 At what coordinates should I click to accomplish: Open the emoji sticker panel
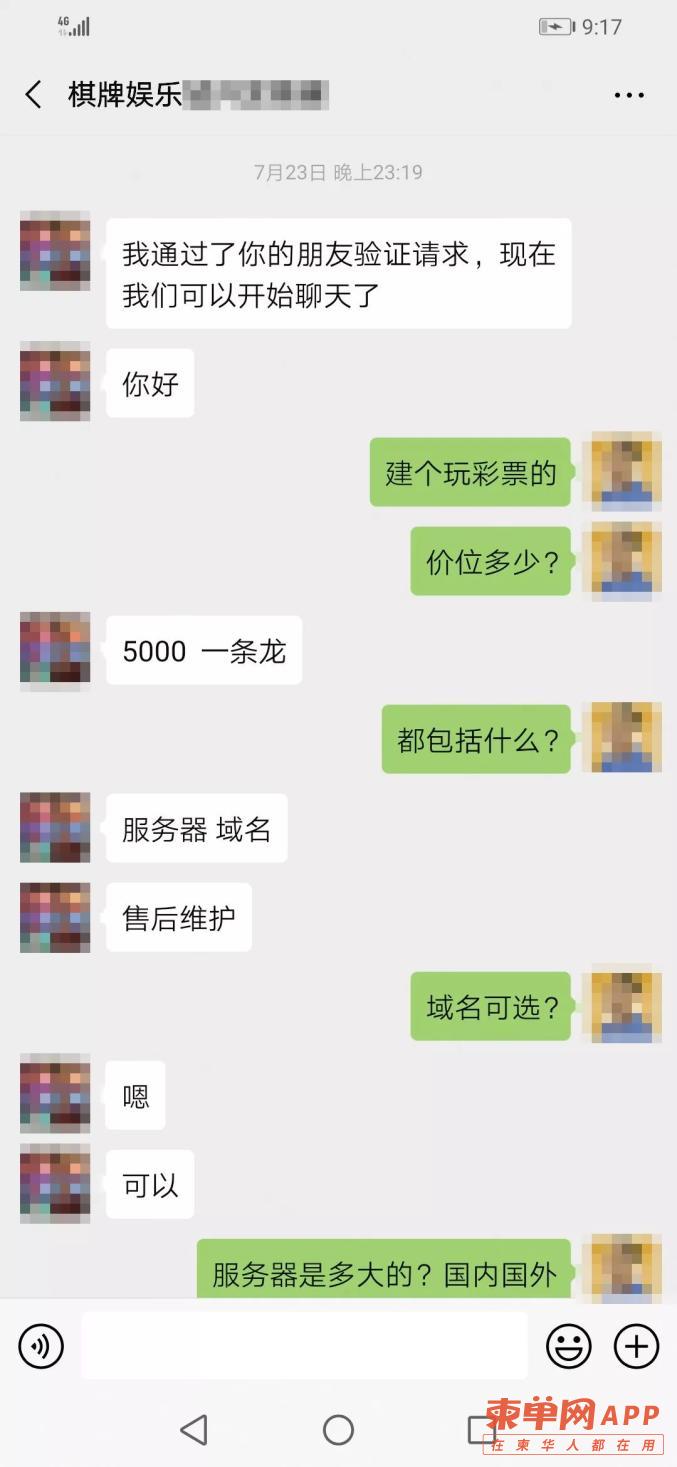568,1346
